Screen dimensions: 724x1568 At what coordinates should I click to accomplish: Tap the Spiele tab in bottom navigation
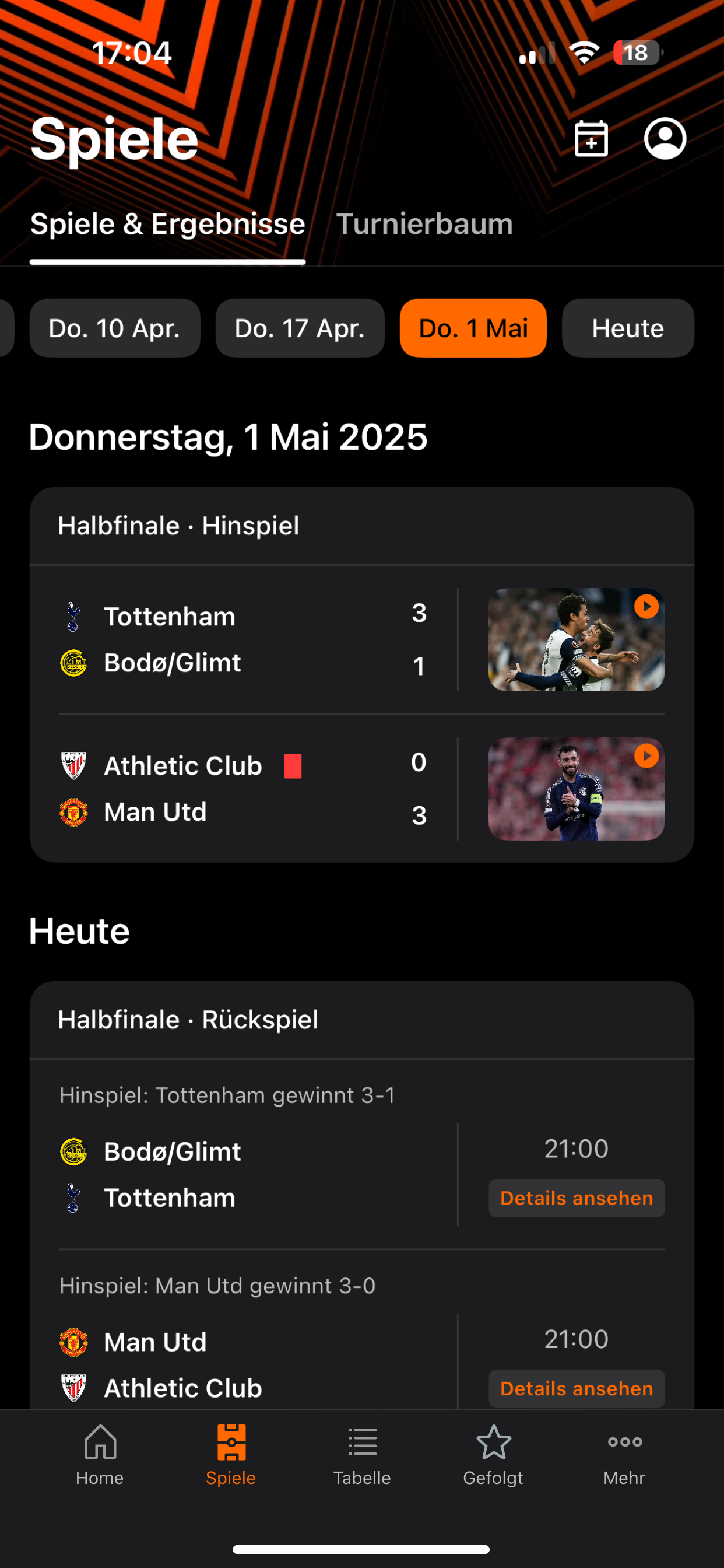pos(231,1455)
